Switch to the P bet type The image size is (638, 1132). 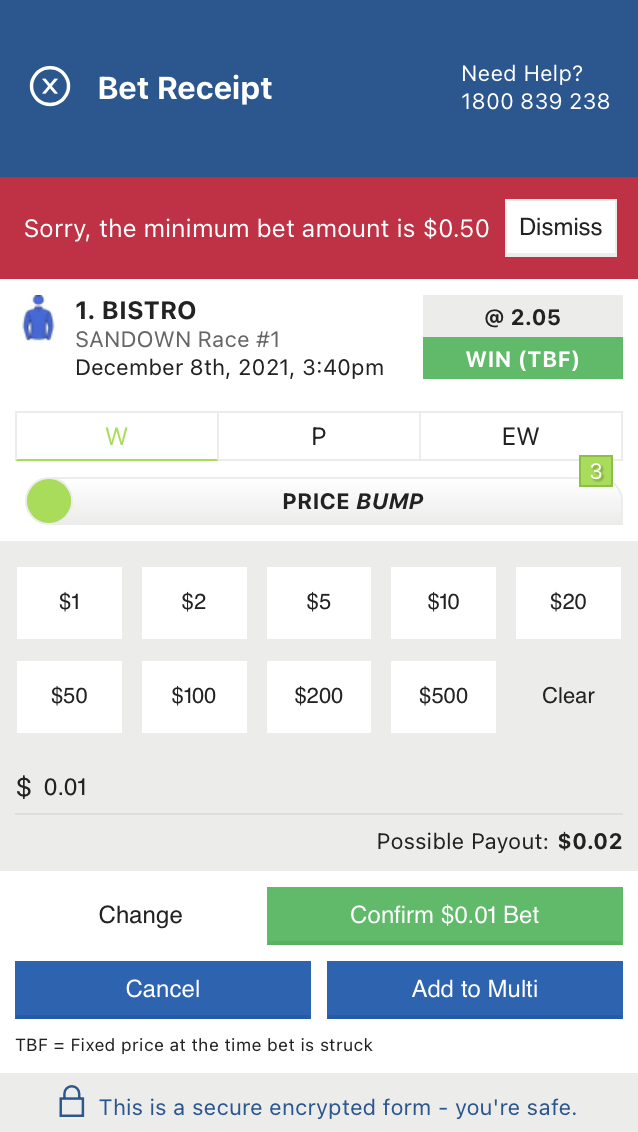click(318, 436)
